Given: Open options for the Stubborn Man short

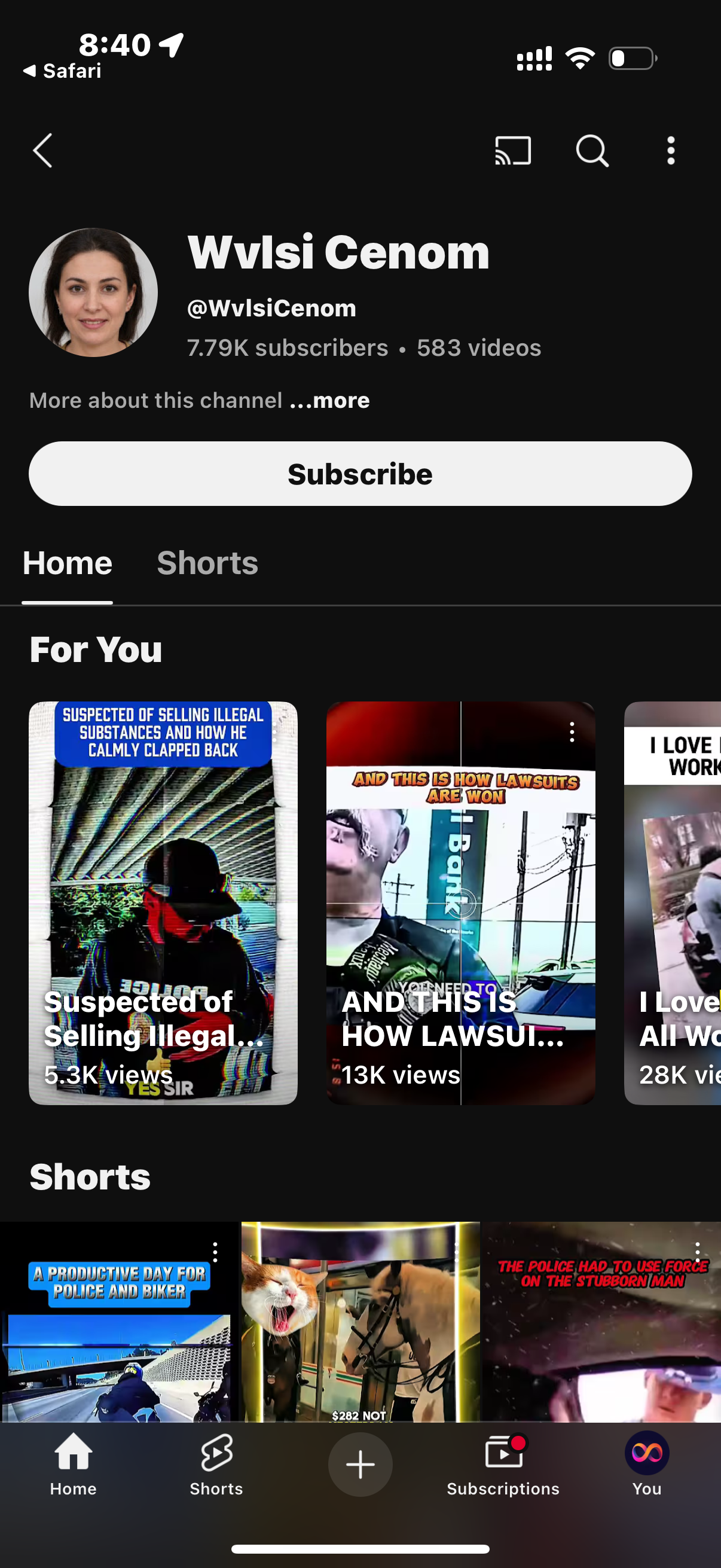Looking at the screenshot, I should pos(697,1253).
